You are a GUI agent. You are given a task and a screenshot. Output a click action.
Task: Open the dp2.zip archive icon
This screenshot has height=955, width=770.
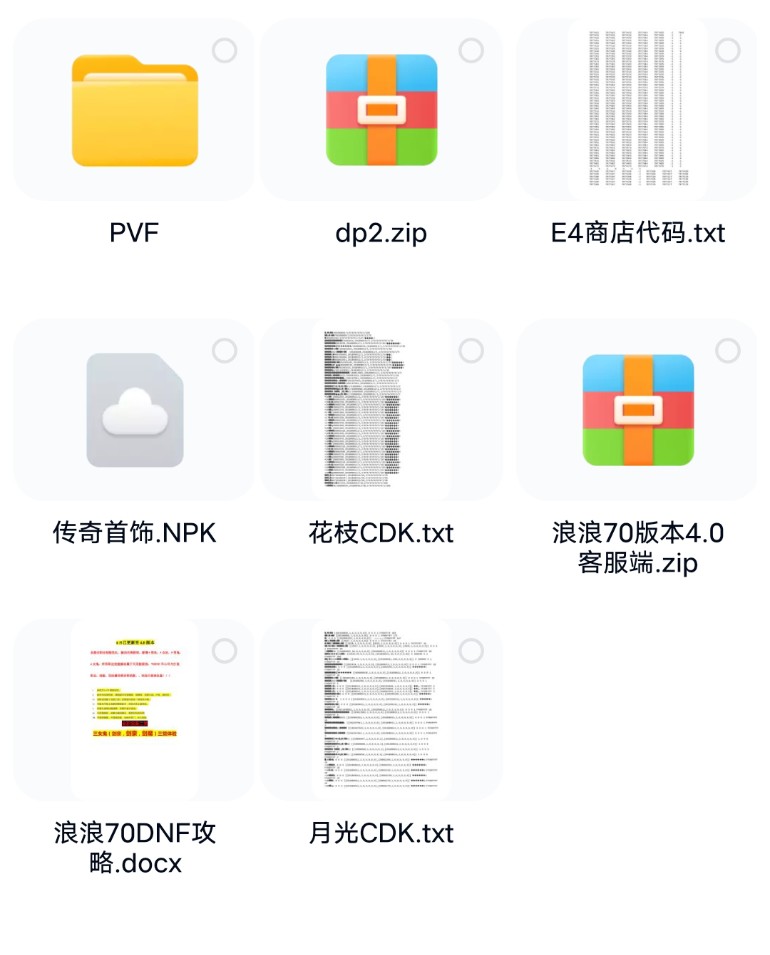(x=384, y=110)
